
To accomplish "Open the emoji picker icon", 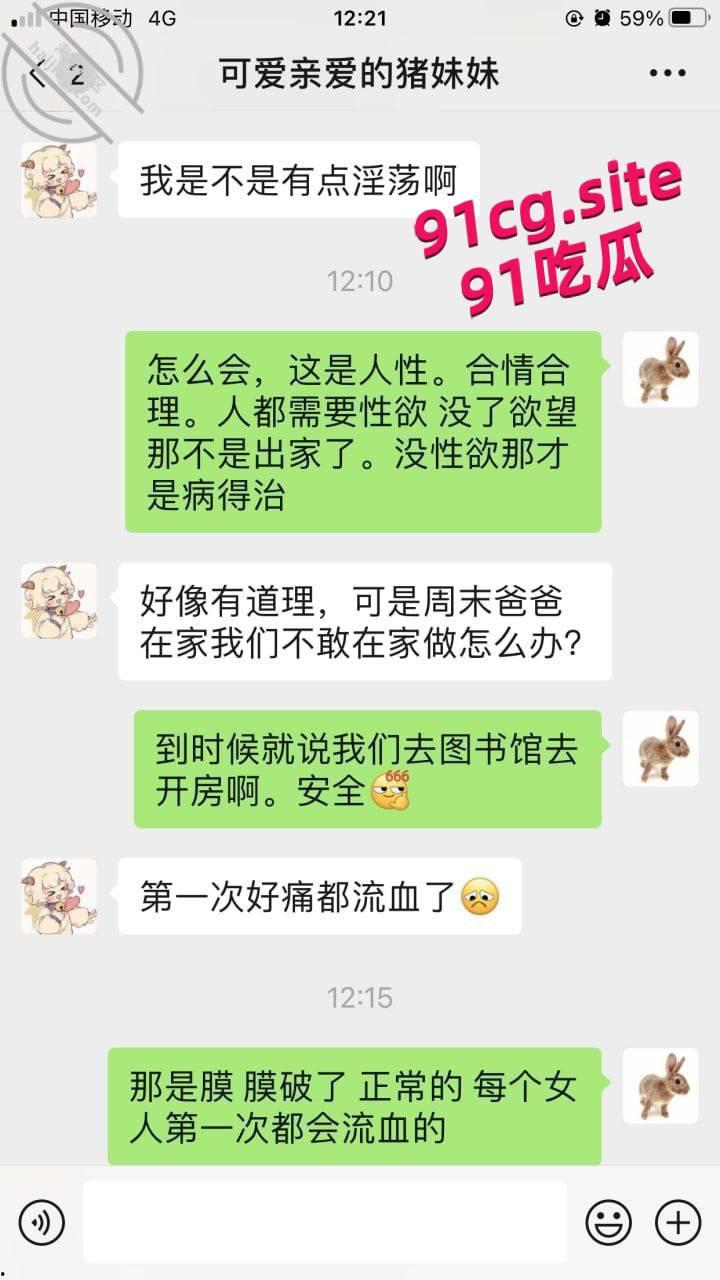I will (609, 1221).
